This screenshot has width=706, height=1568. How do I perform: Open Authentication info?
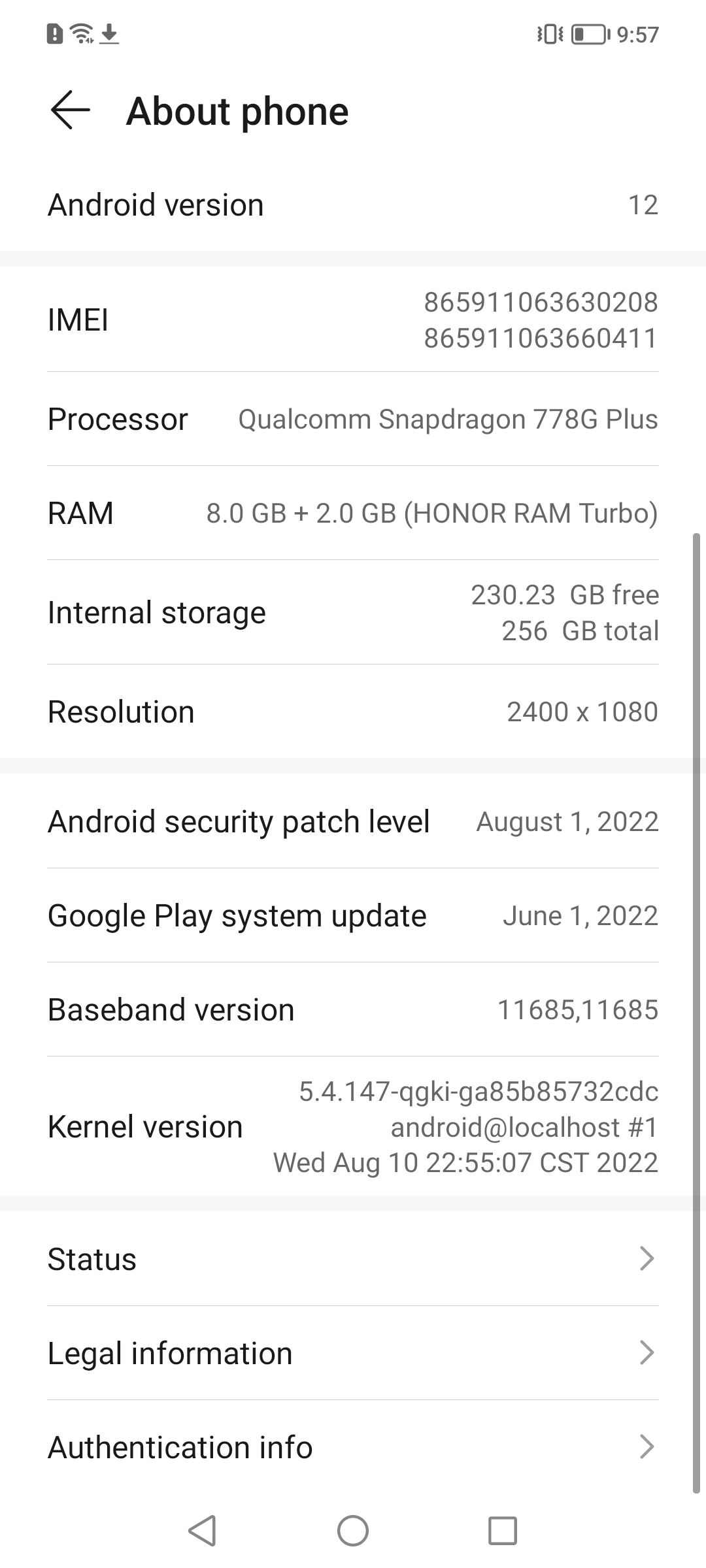[353, 1447]
